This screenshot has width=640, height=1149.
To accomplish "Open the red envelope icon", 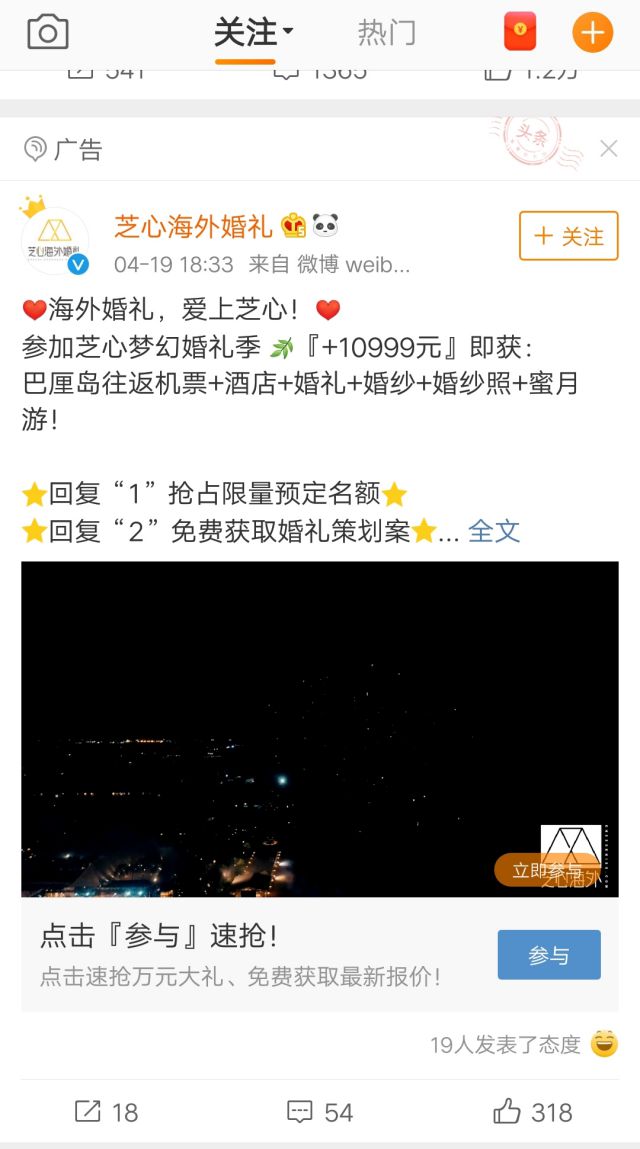I will pos(520,32).
